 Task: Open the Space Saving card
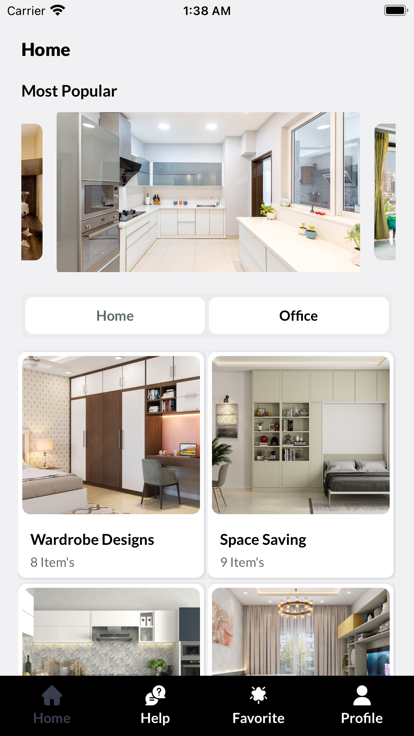pyautogui.click(x=301, y=465)
